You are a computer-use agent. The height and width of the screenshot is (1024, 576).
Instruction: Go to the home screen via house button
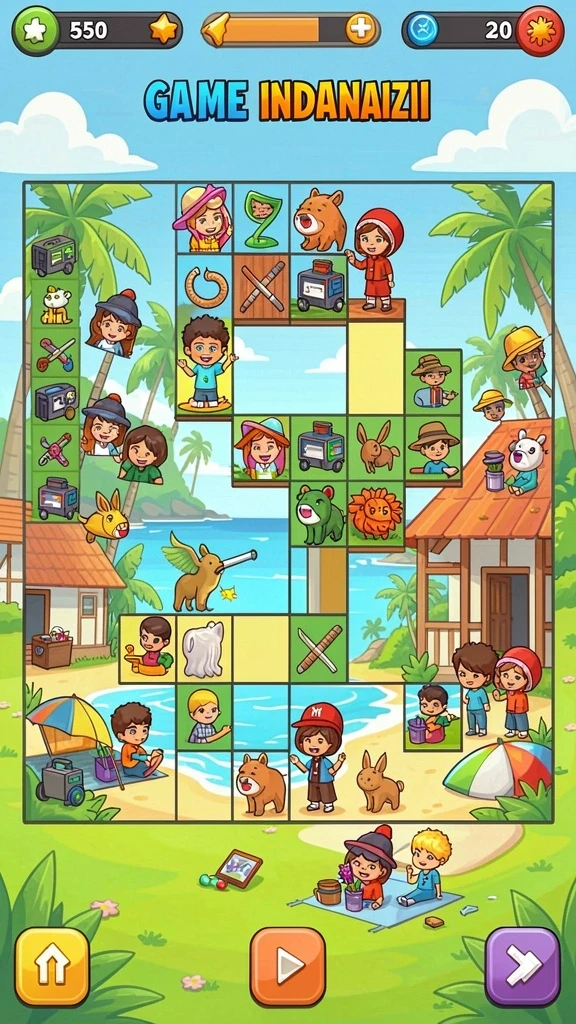coord(52,967)
